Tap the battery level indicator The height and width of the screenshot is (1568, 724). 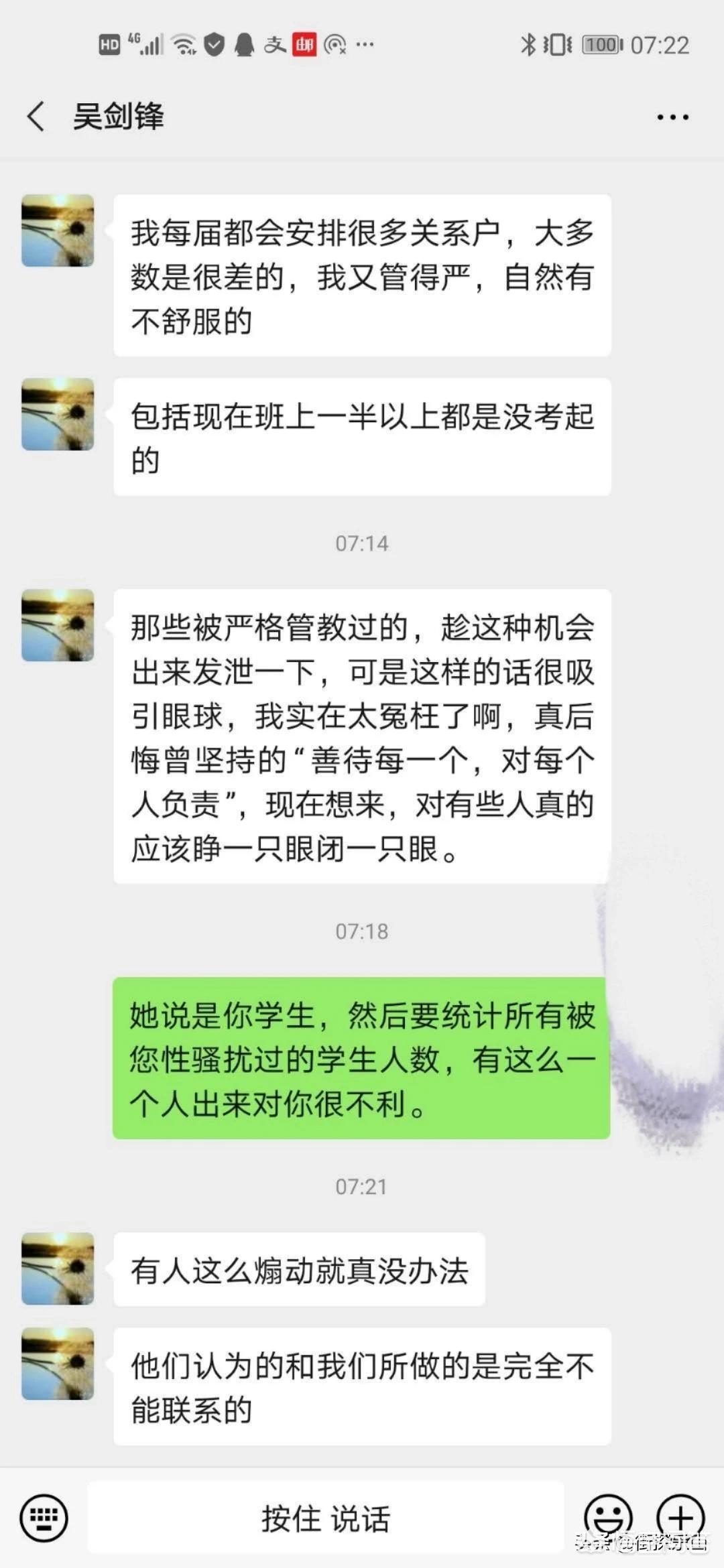601,44
